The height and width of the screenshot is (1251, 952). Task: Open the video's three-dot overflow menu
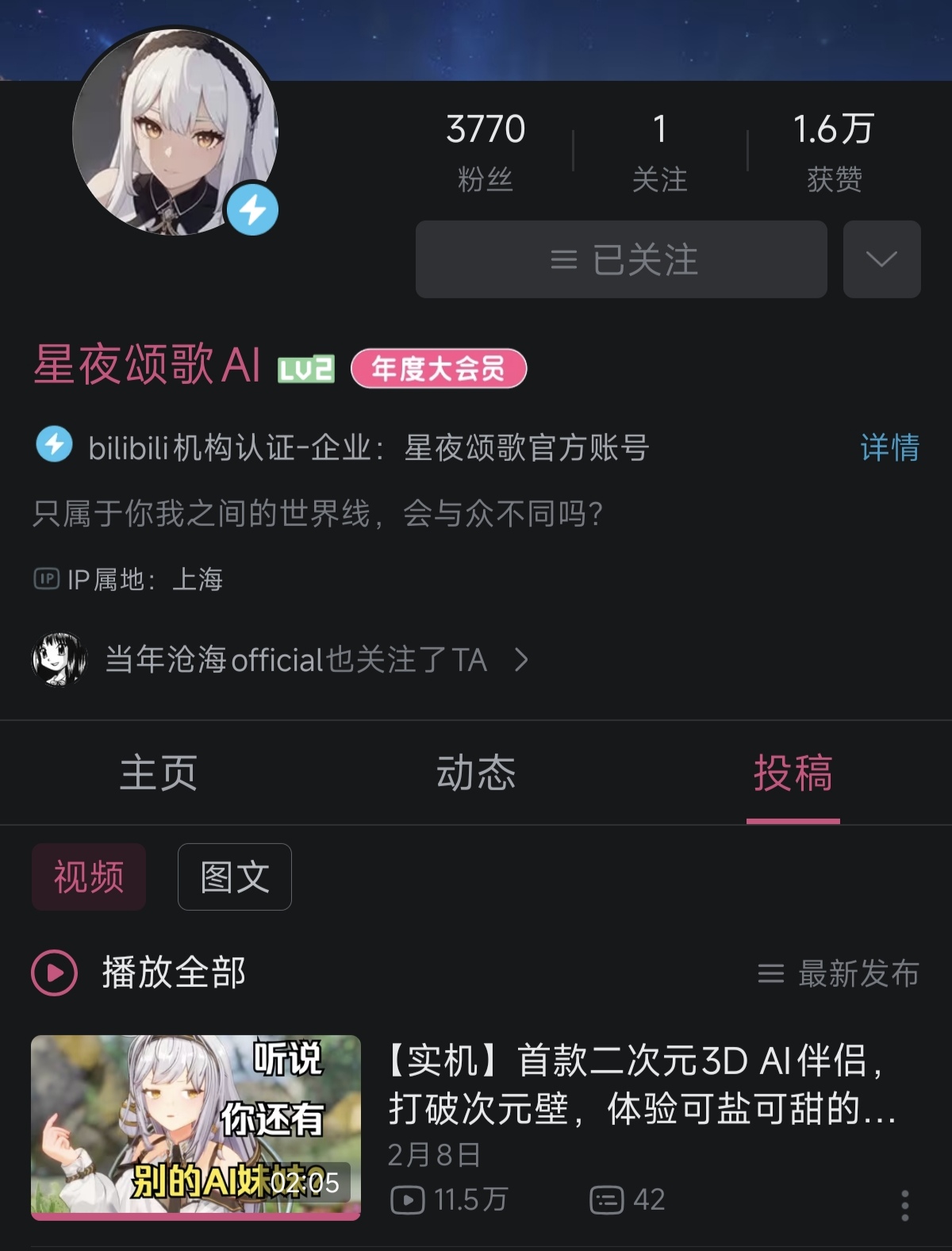pyautogui.click(x=904, y=1205)
